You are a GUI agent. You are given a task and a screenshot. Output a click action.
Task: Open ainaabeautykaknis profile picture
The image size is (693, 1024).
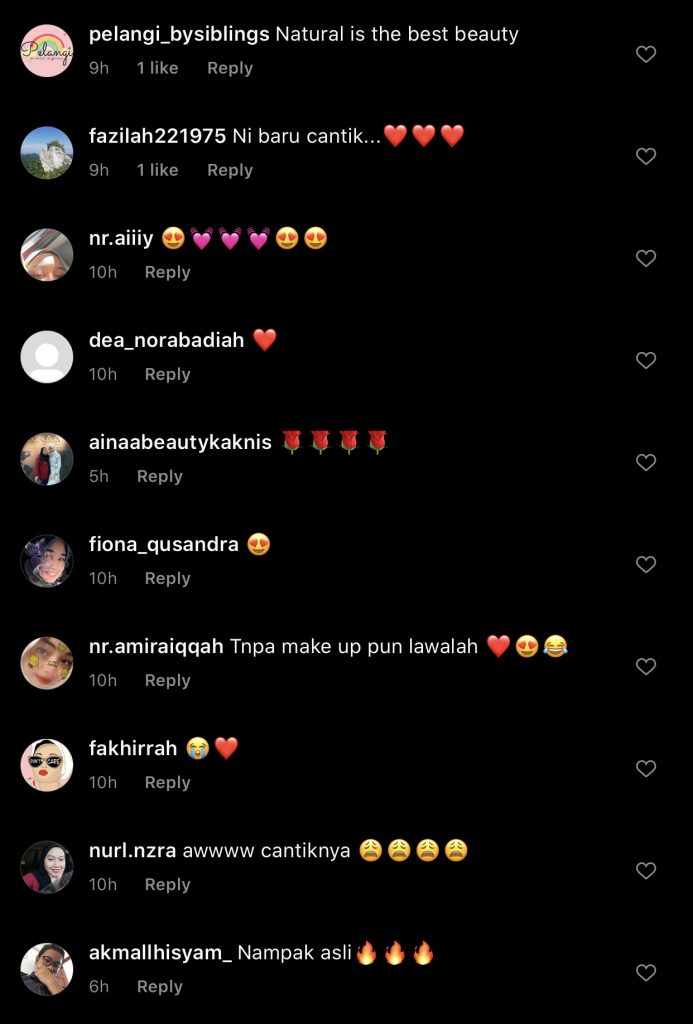pyautogui.click(x=47, y=459)
